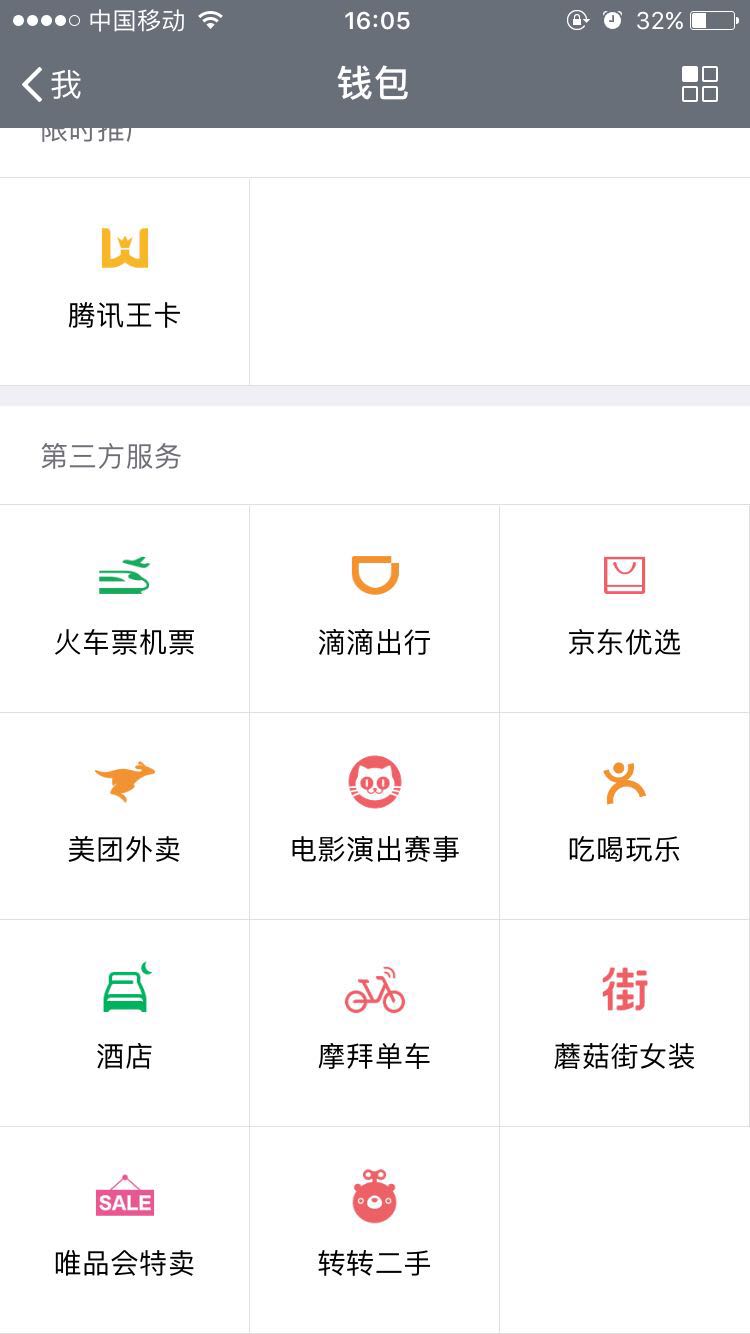Select the 吃喝玩乐 service

click(x=625, y=815)
